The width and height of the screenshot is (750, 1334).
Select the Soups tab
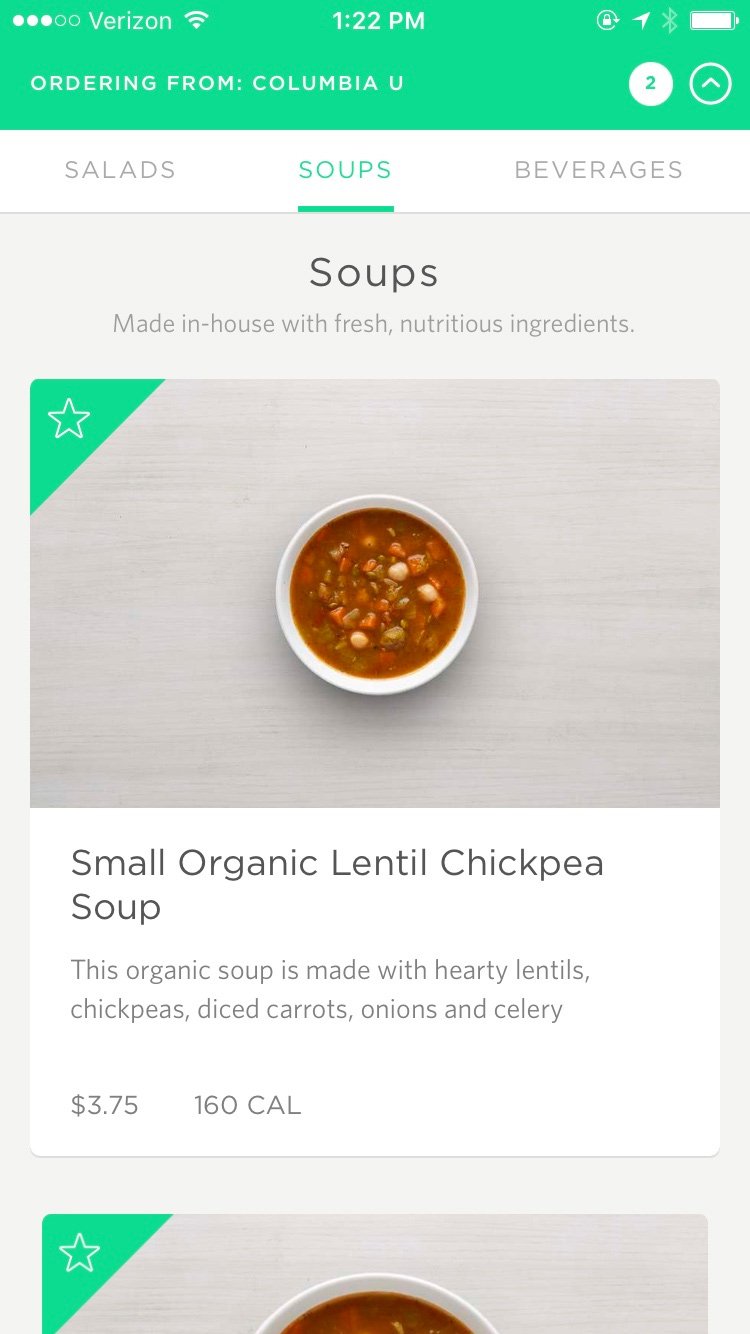[345, 170]
